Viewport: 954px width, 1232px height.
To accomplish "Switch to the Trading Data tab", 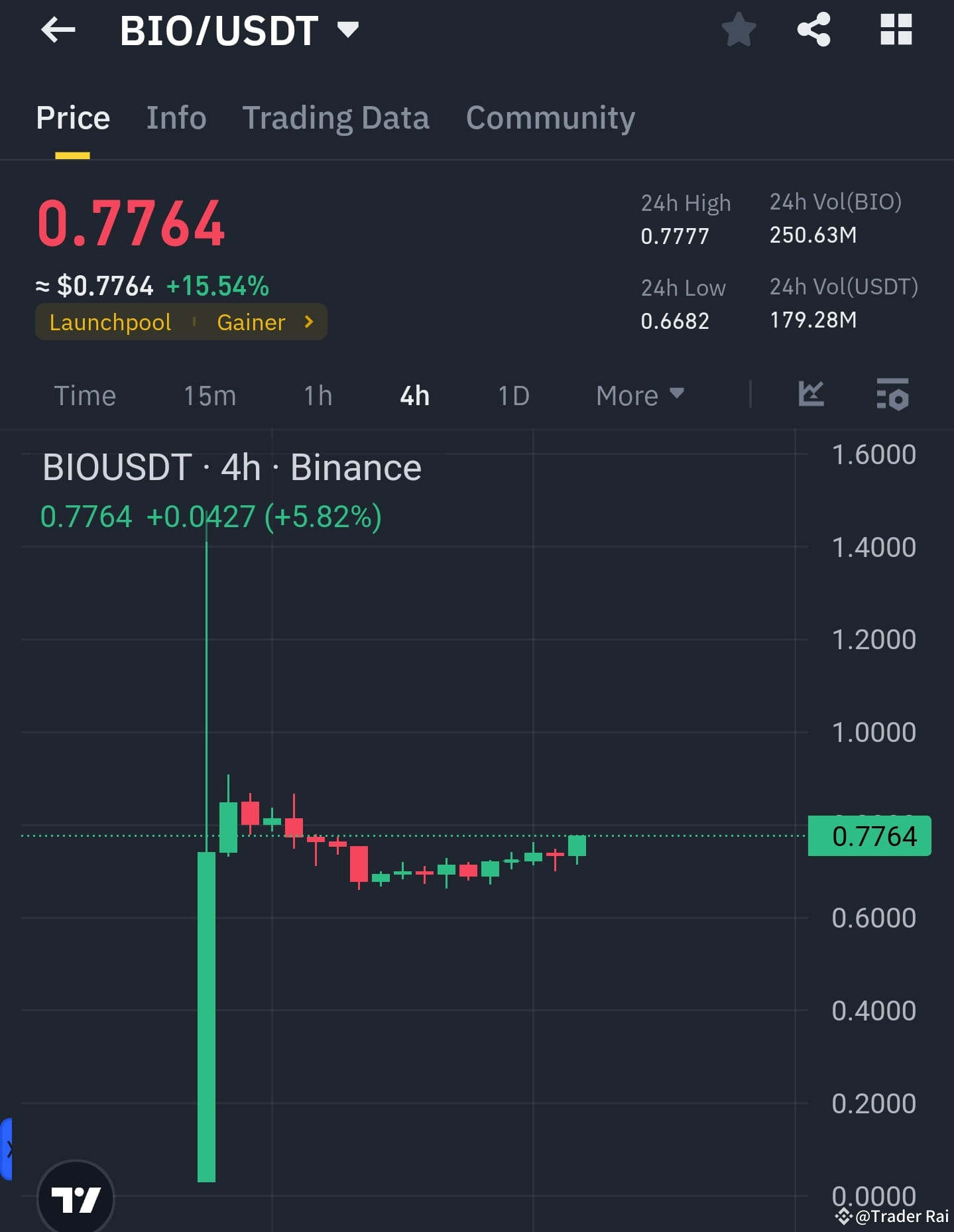I will (x=336, y=117).
